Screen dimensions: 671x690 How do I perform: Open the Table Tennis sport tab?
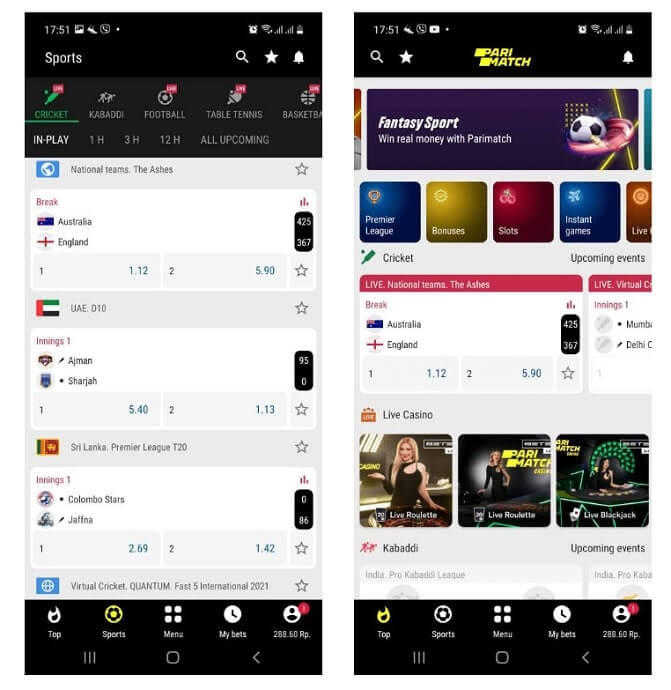234,104
